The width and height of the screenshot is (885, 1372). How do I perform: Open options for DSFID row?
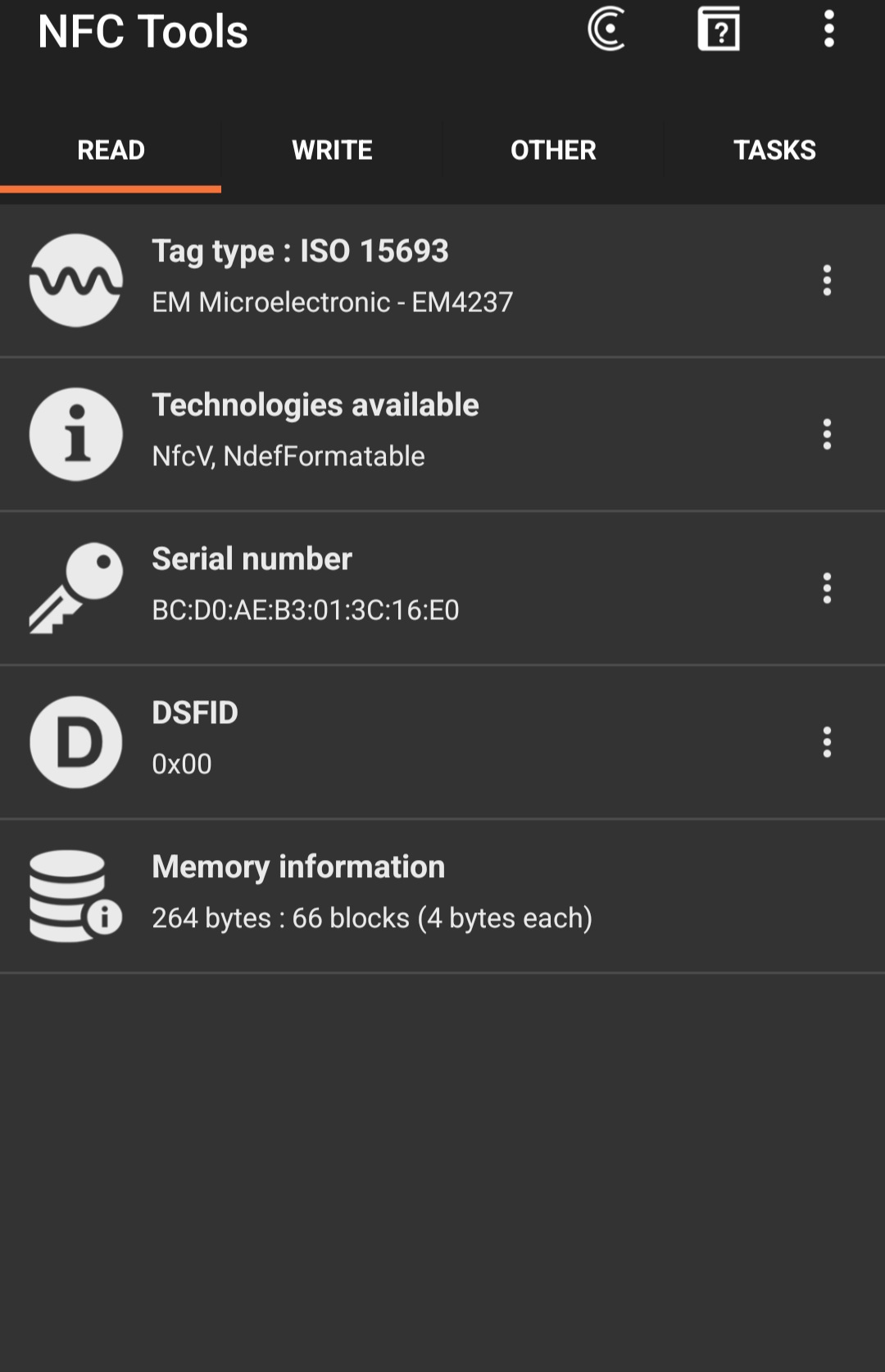point(827,742)
